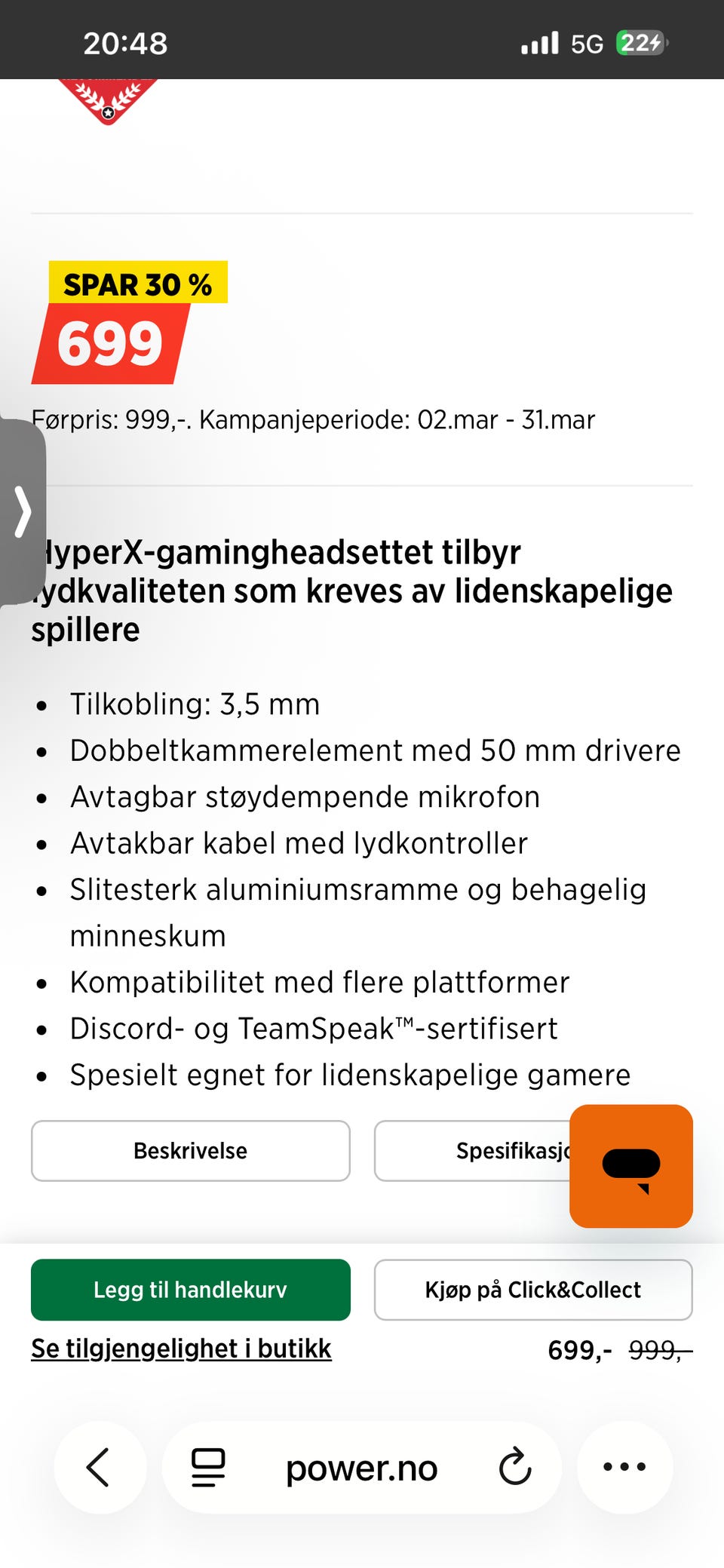Open the chat with customer support bubble
The image size is (724, 1568).
click(630, 1165)
